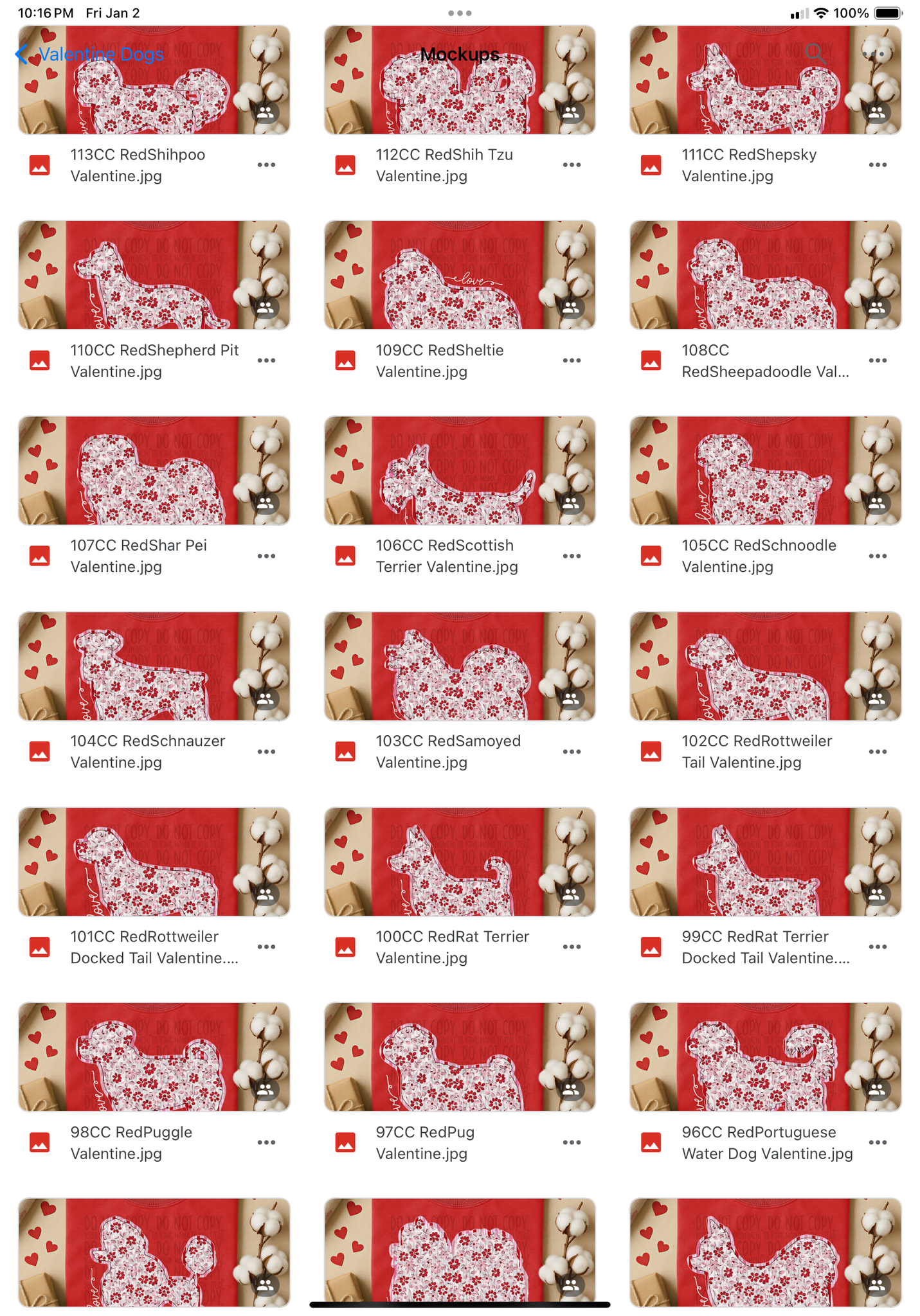The height and width of the screenshot is (1316, 920).
Task: Open 101CC RedRottweiler Docked Tail image
Action: (154, 861)
